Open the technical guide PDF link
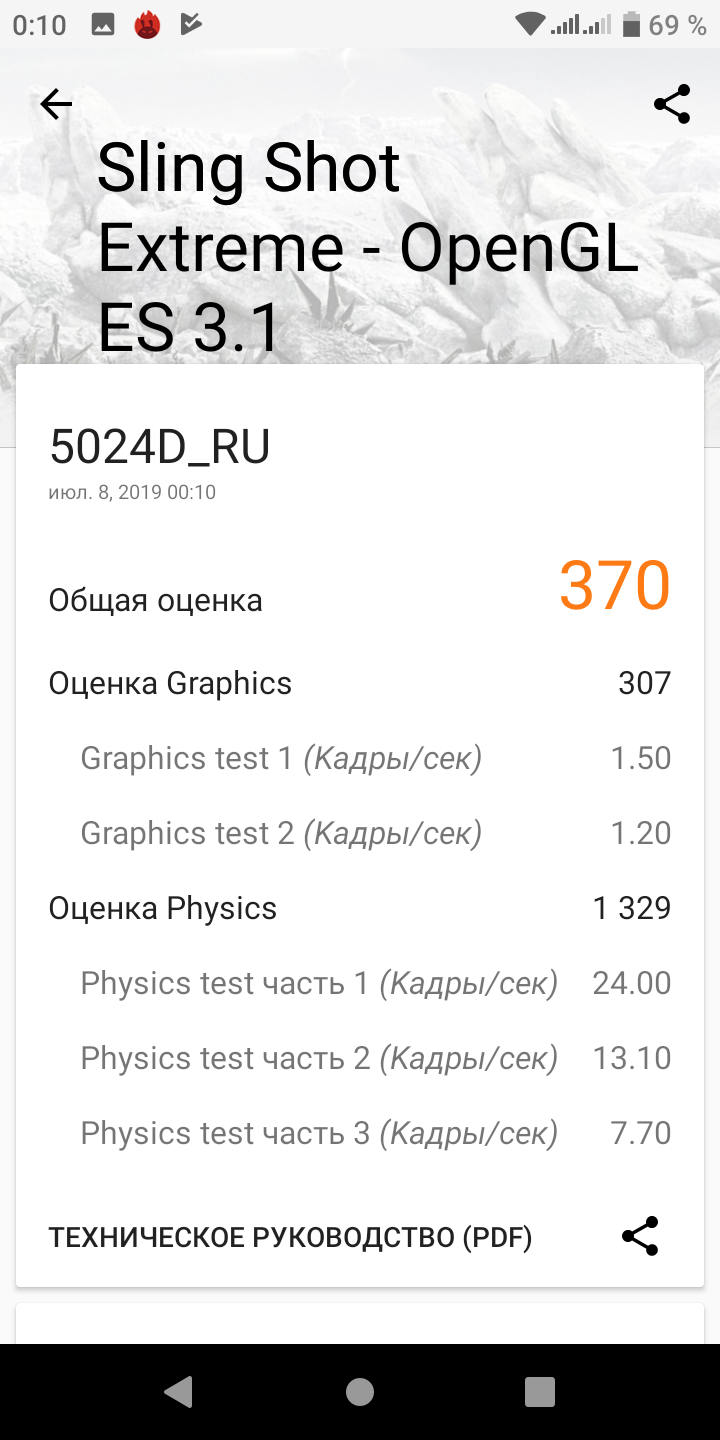Image resolution: width=720 pixels, height=1440 pixels. 290,1238
